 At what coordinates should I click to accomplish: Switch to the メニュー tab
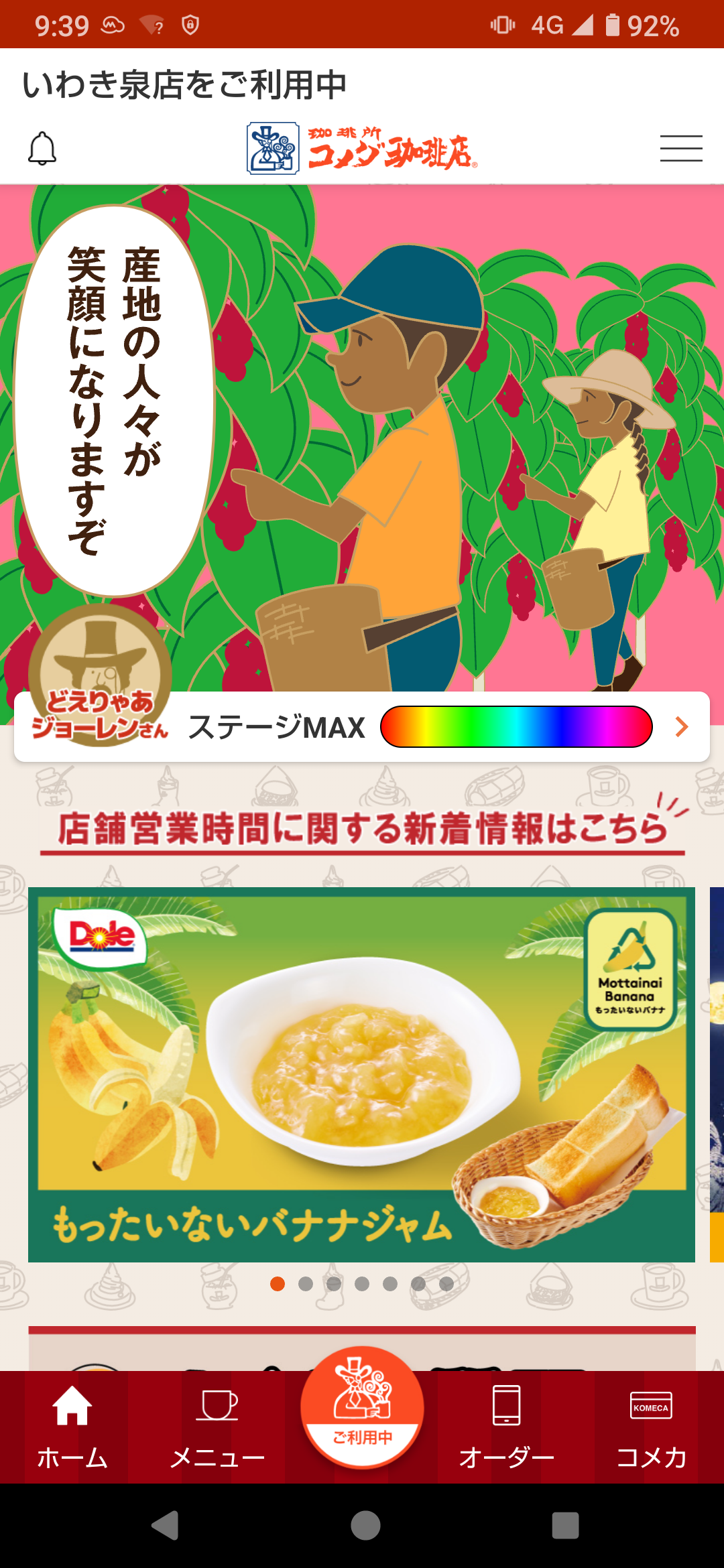tap(217, 1427)
